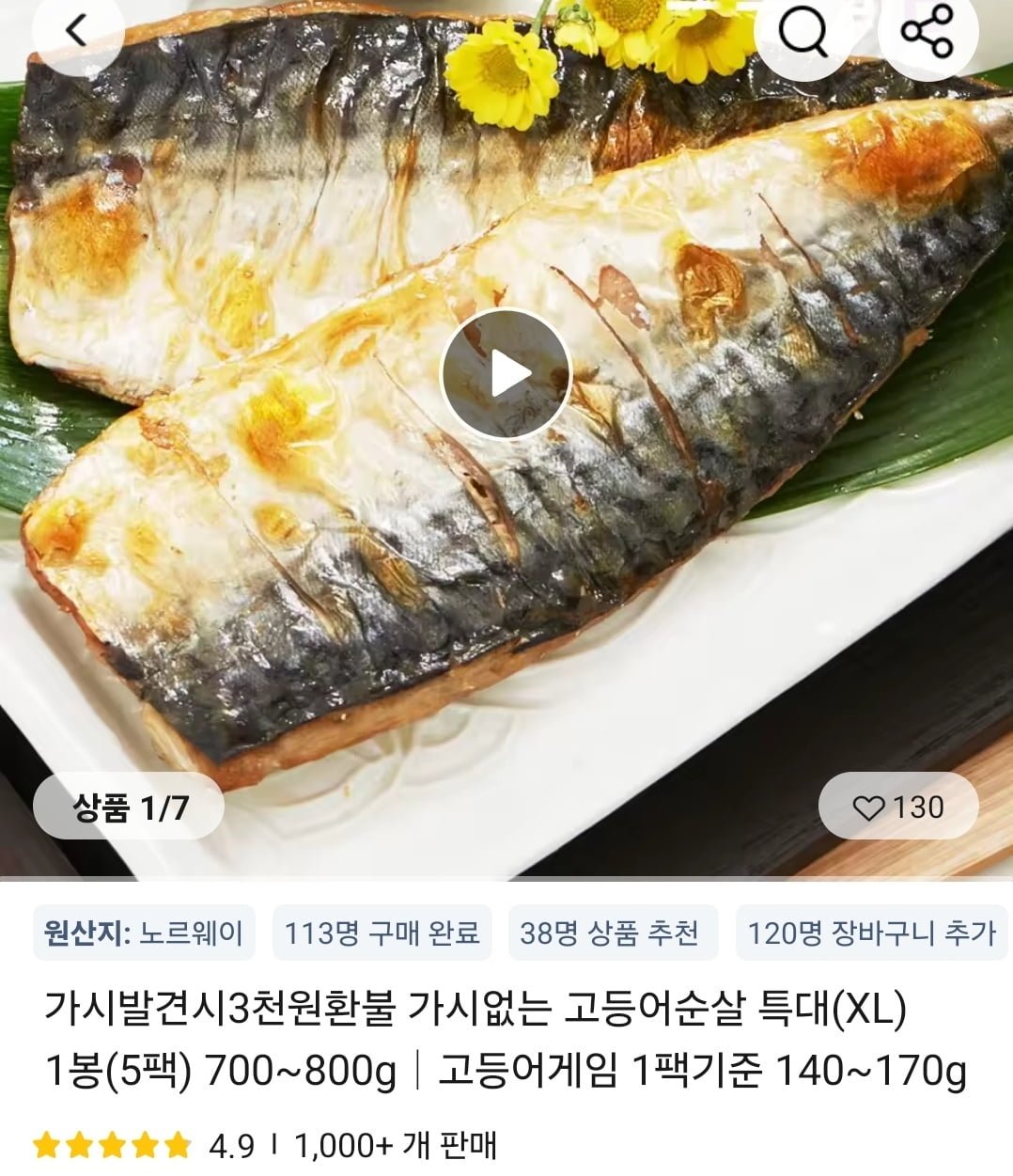Share this mackerel product
This screenshot has width=1013, height=1176.
tap(927, 33)
